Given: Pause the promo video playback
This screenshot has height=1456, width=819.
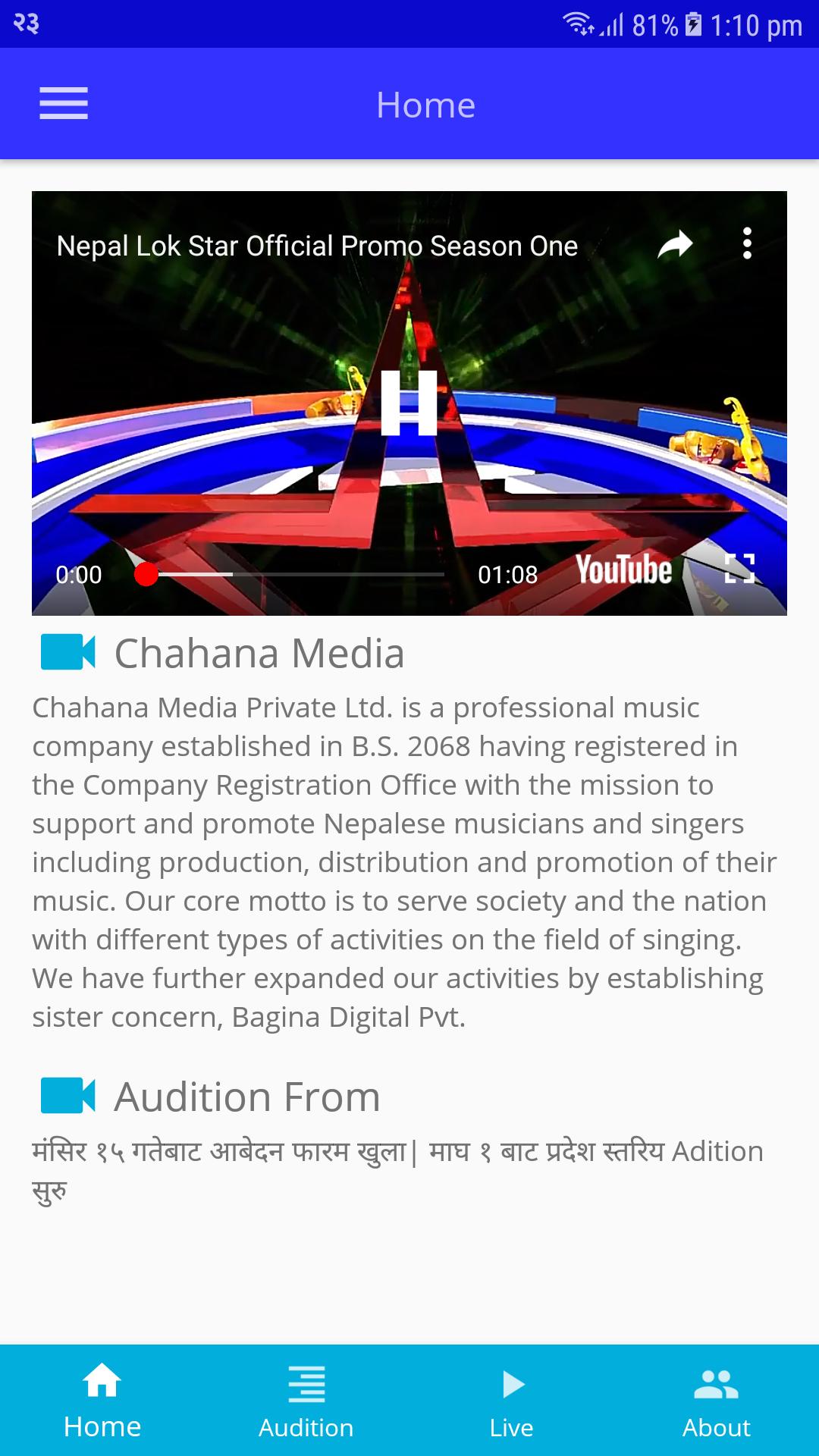Looking at the screenshot, I should tap(409, 403).
